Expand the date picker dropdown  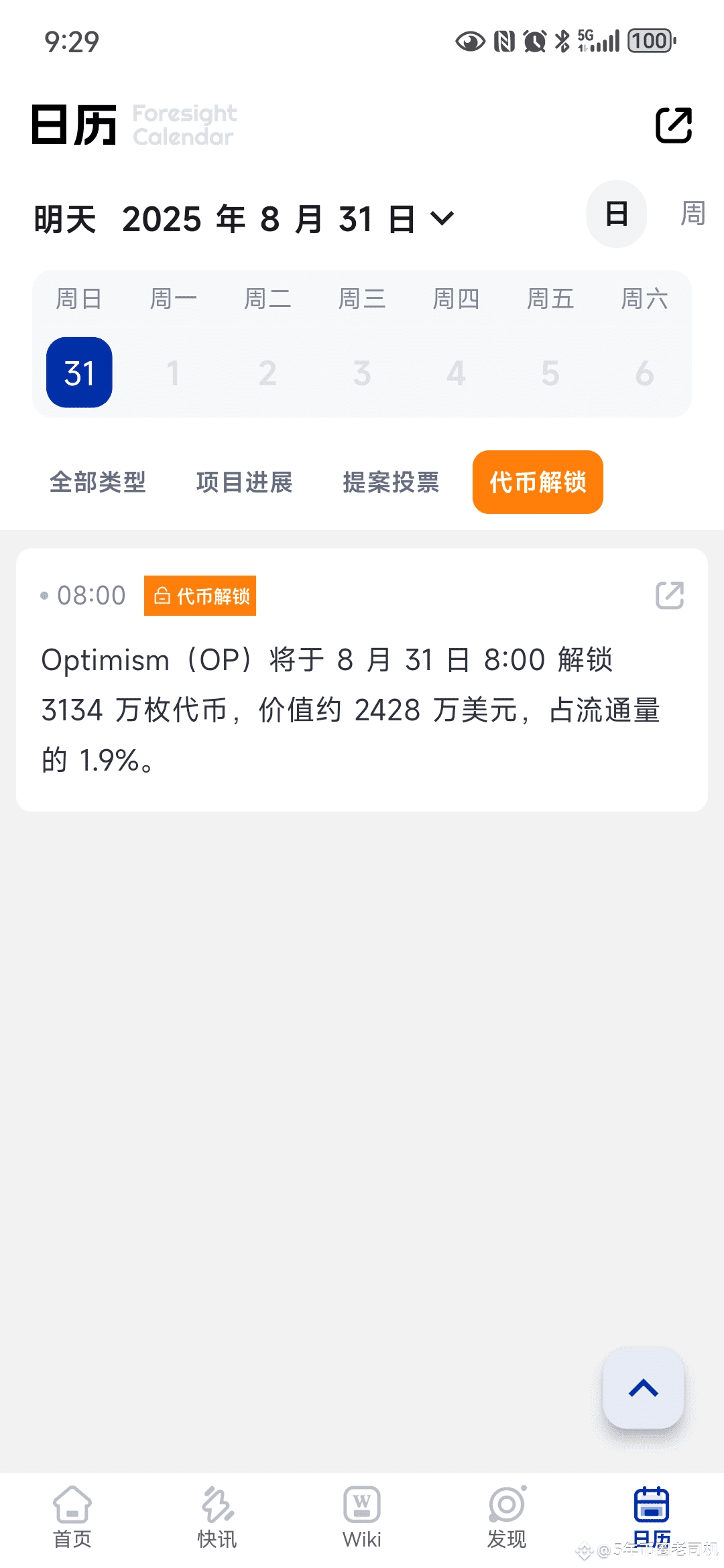point(442,218)
